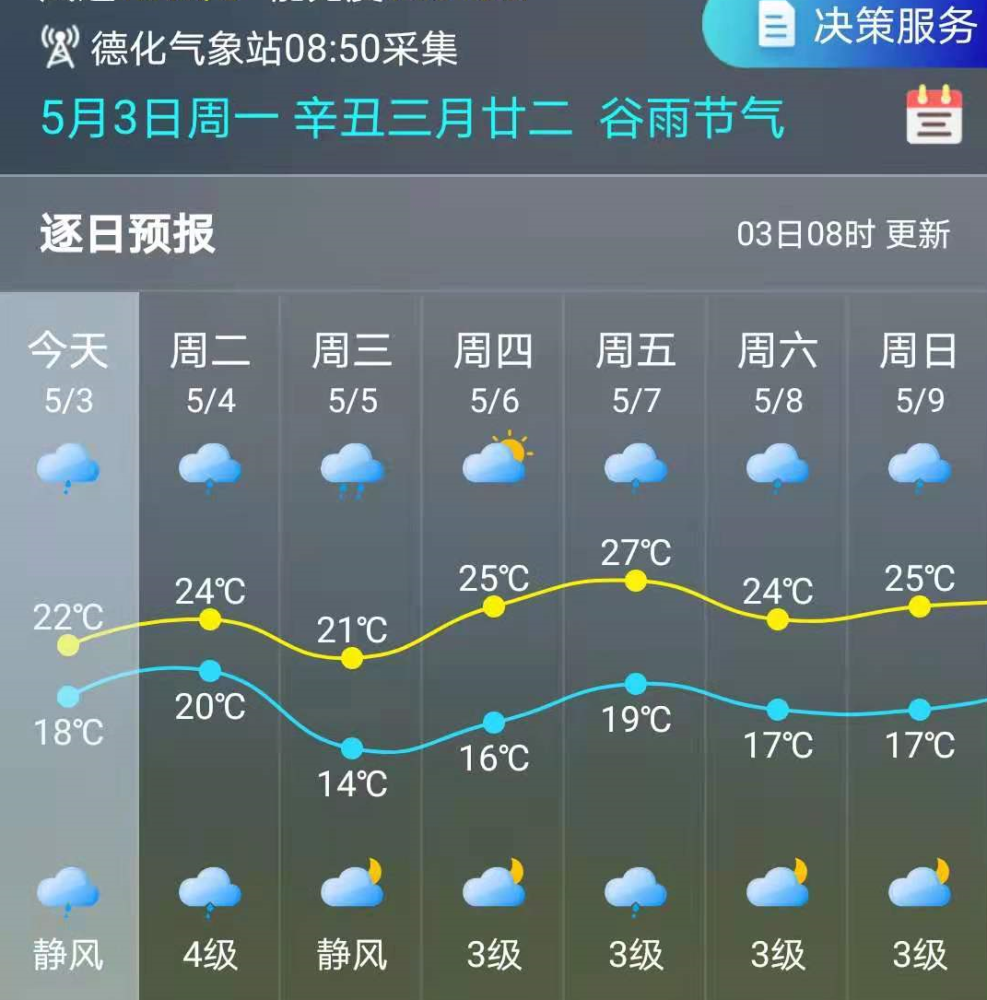Click the cloud icon above 周五's 3级 label

coord(635,888)
